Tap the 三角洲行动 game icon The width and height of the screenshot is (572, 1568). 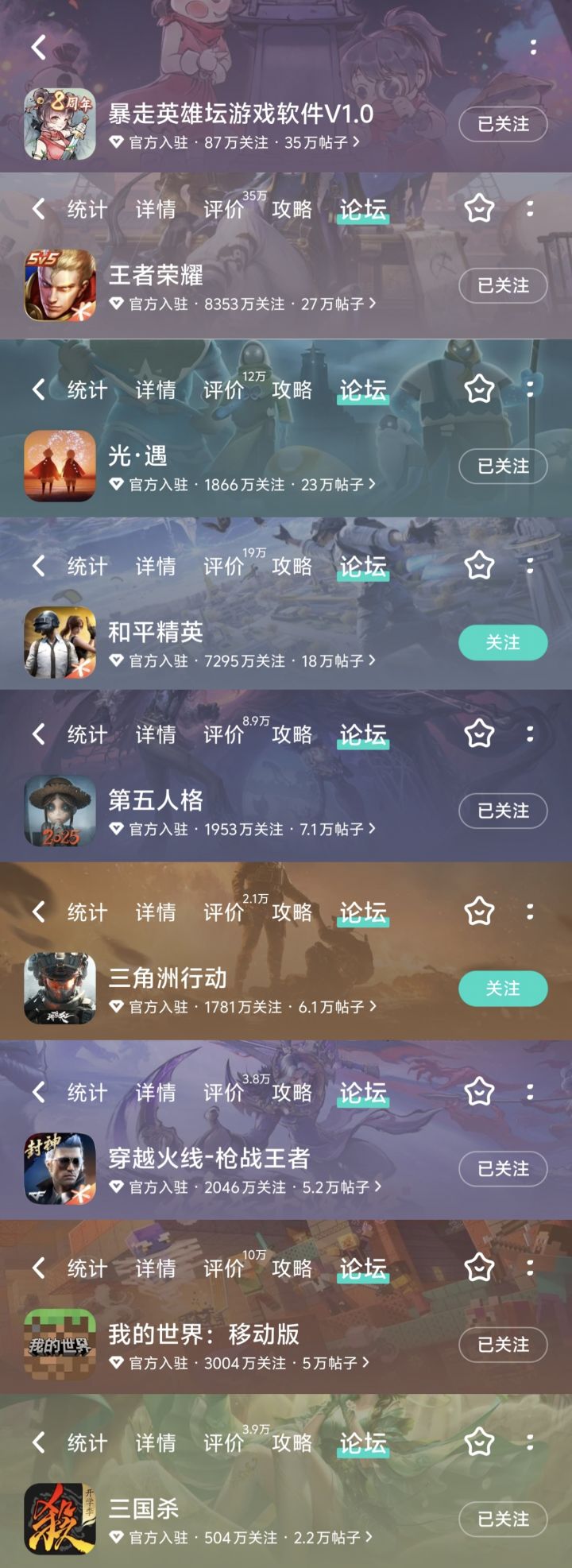pos(60,989)
